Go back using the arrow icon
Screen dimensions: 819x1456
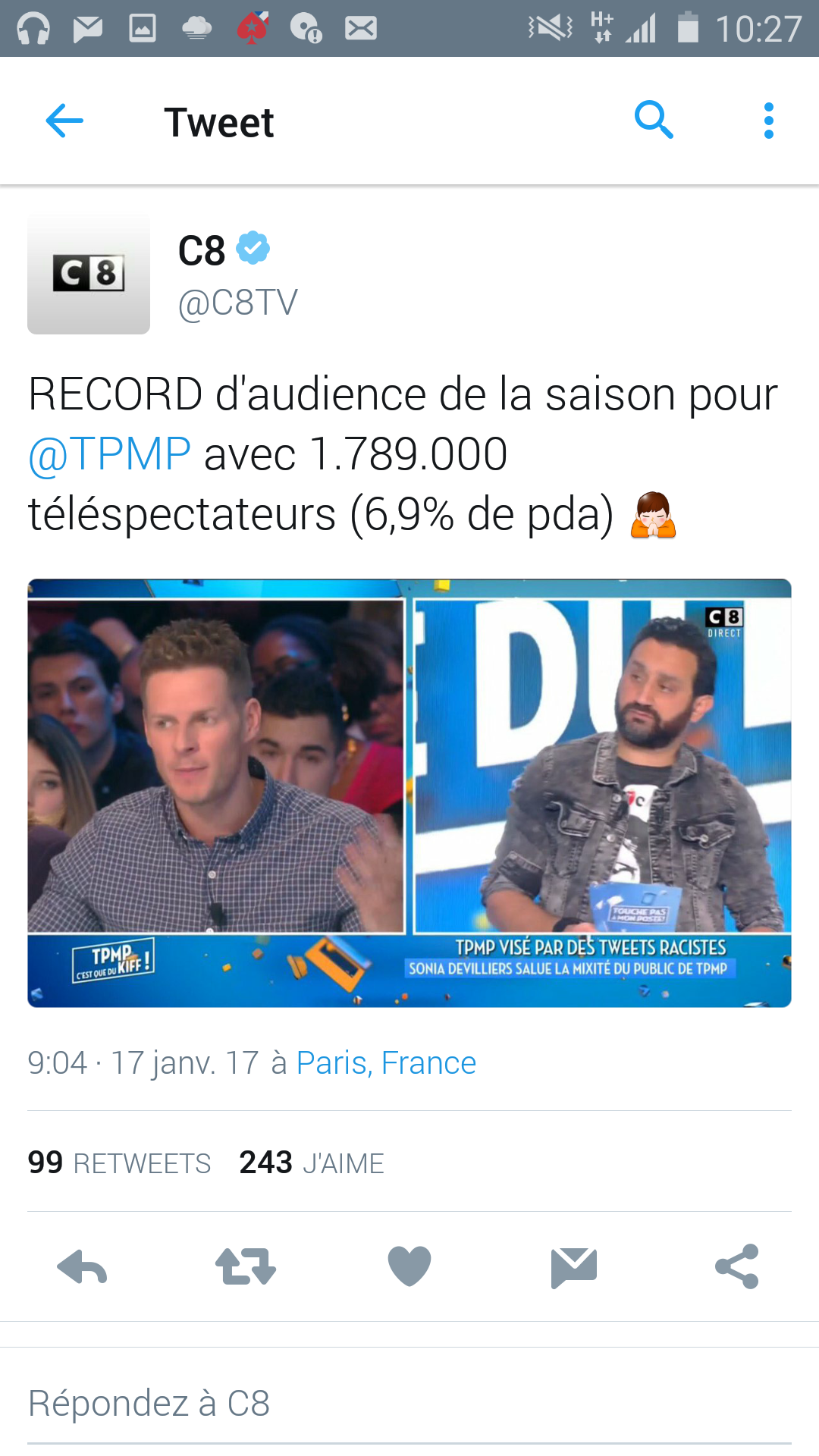tap(64, 121)
